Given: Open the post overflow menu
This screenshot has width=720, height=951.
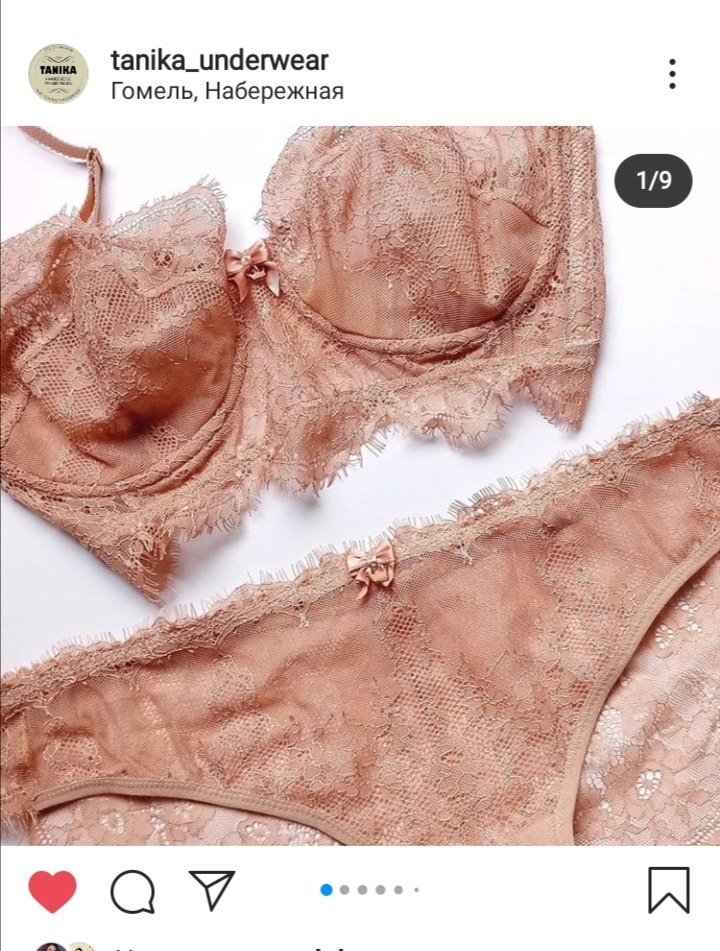Looking at the screenshot, I should [672, 74].
